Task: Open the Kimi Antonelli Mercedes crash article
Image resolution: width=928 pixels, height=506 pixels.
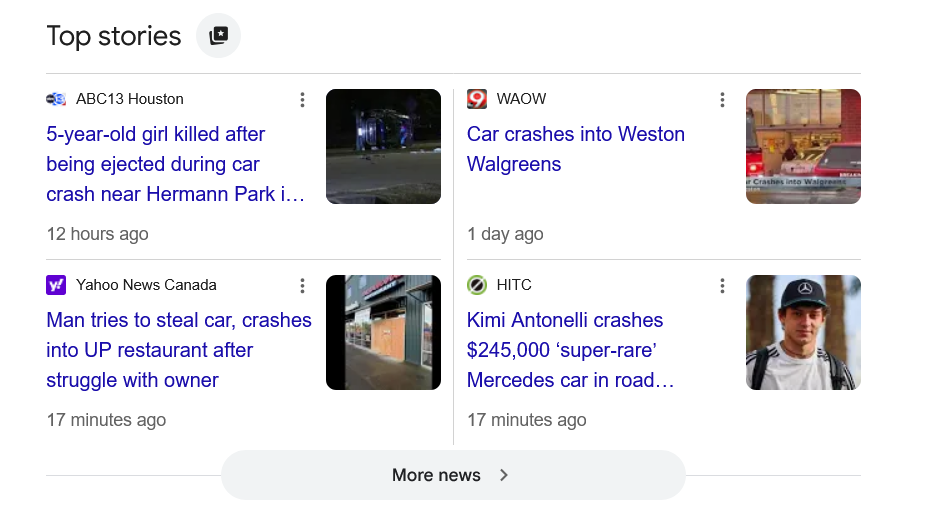Action: tap(570, 350)
